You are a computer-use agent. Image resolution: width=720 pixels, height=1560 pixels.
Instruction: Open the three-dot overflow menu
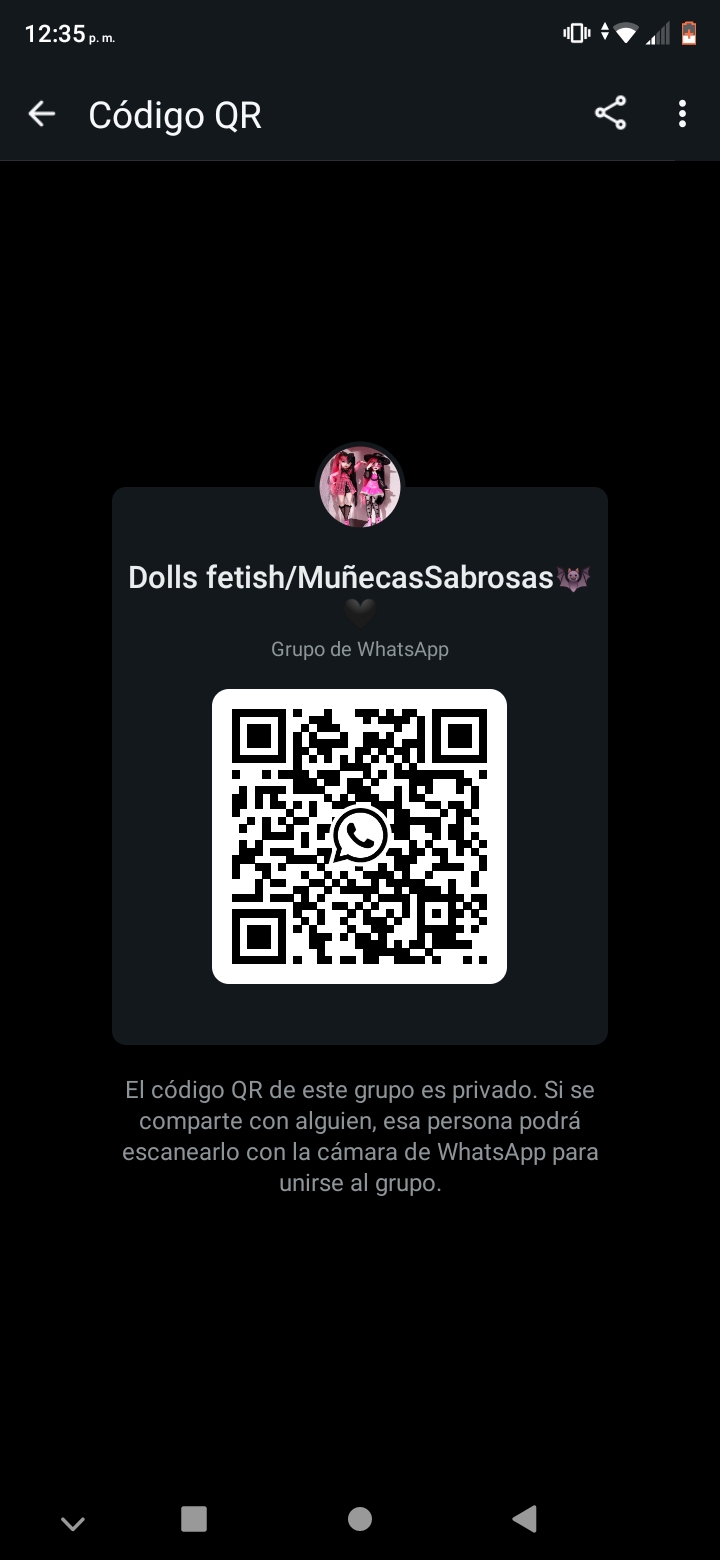coord(682,114)
